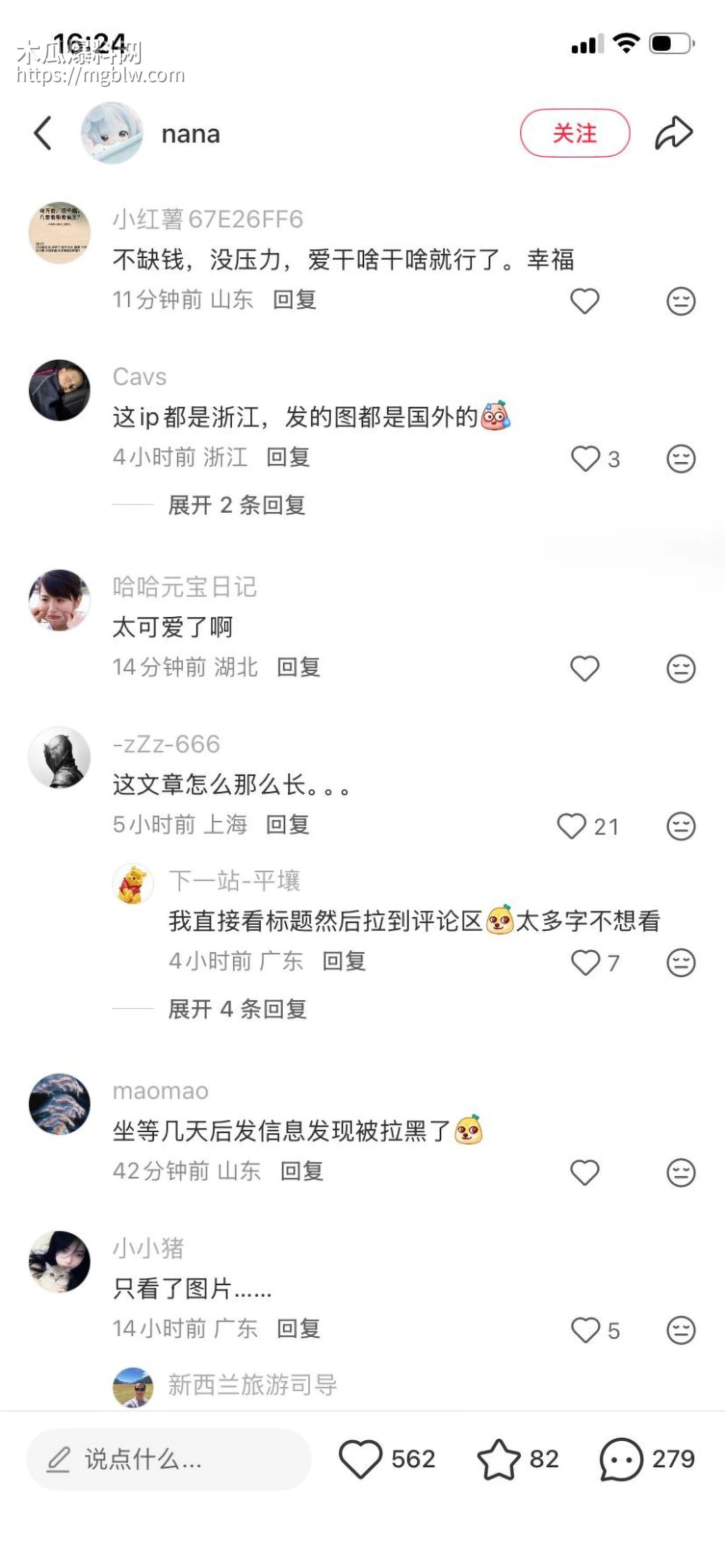Share this post via the share icon
The image size is (725, 1568).
coord(673,133)
